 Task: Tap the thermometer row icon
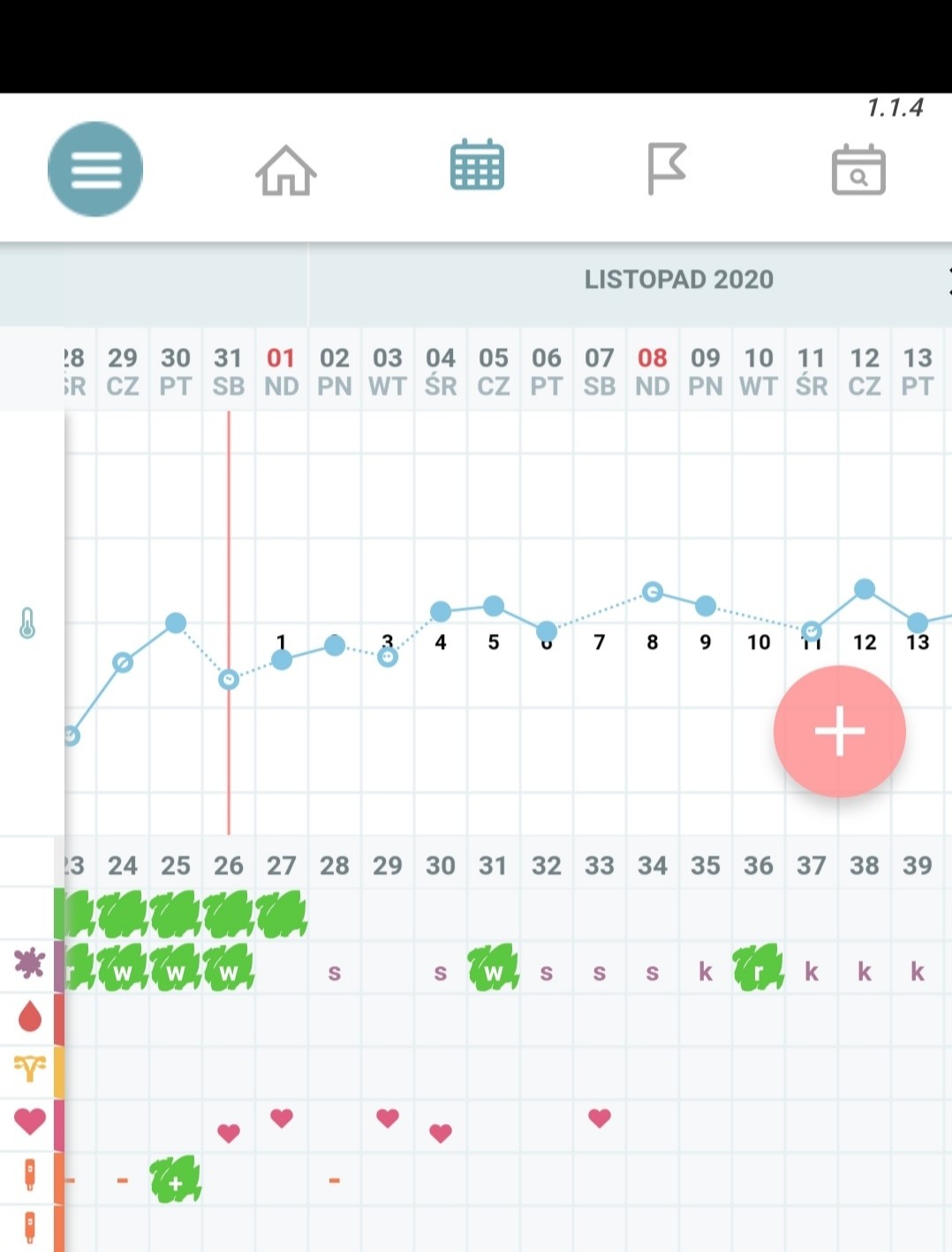(x=27, y=623)
